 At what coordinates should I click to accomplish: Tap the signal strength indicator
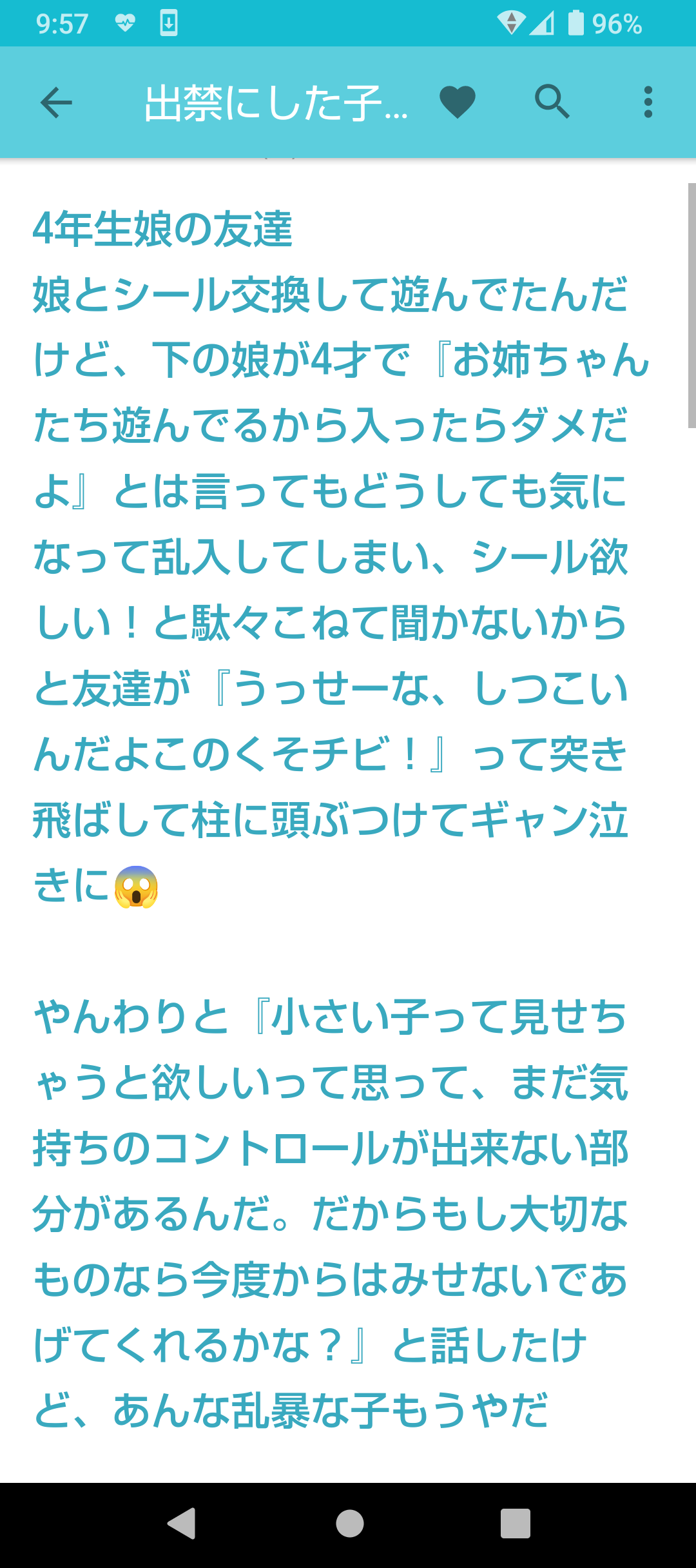click(x=541, y=23)
